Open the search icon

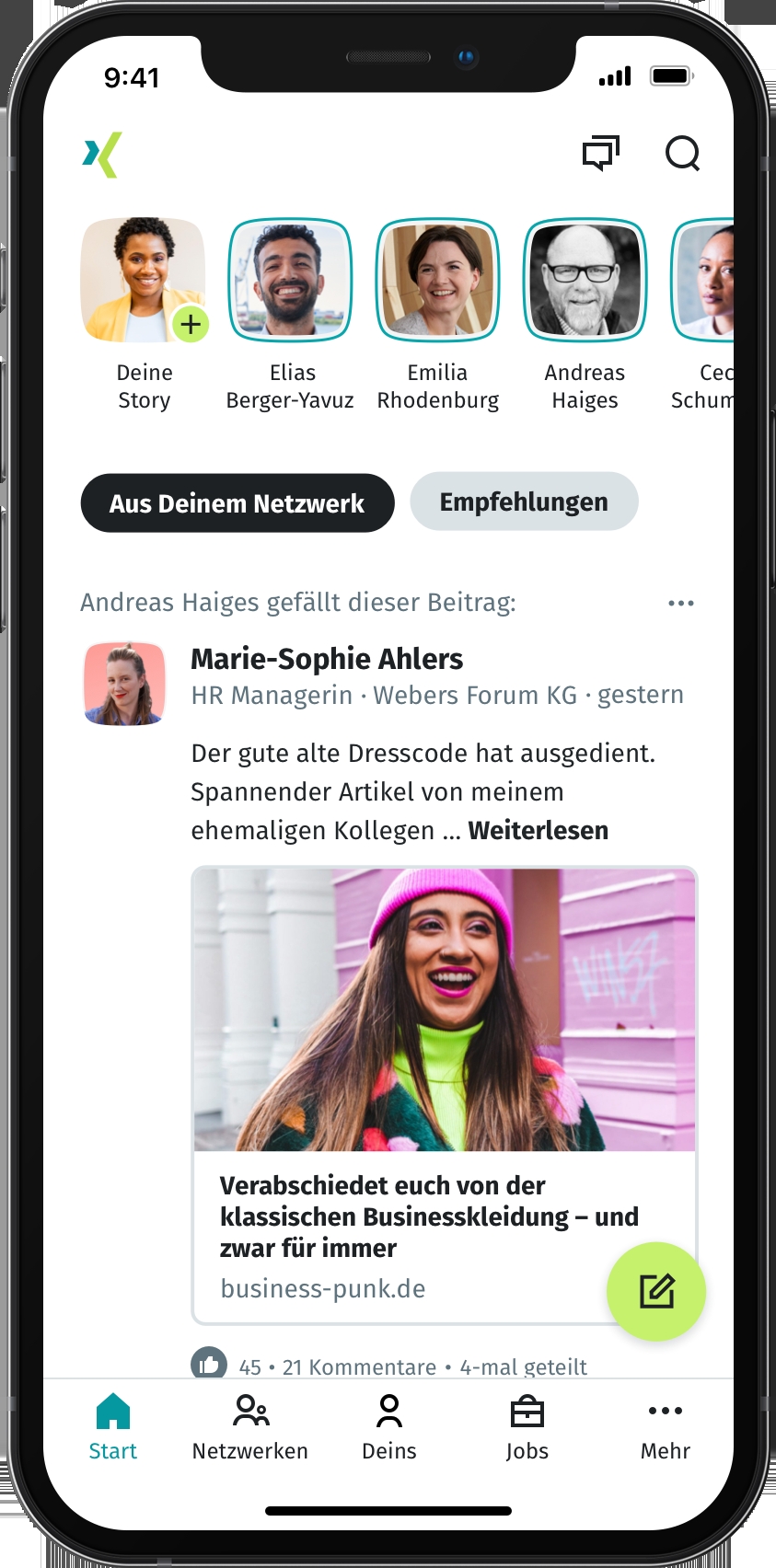pos(682,153)
